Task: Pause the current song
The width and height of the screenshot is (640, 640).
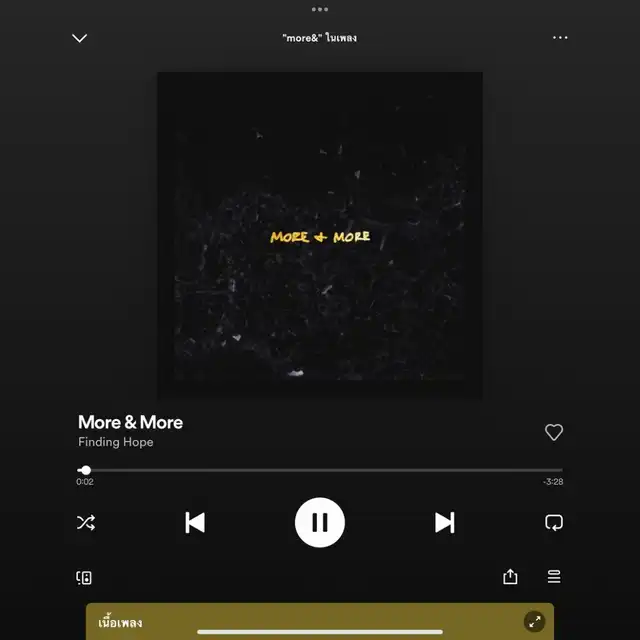Action: pyautogui.click(x=320, y=522)
